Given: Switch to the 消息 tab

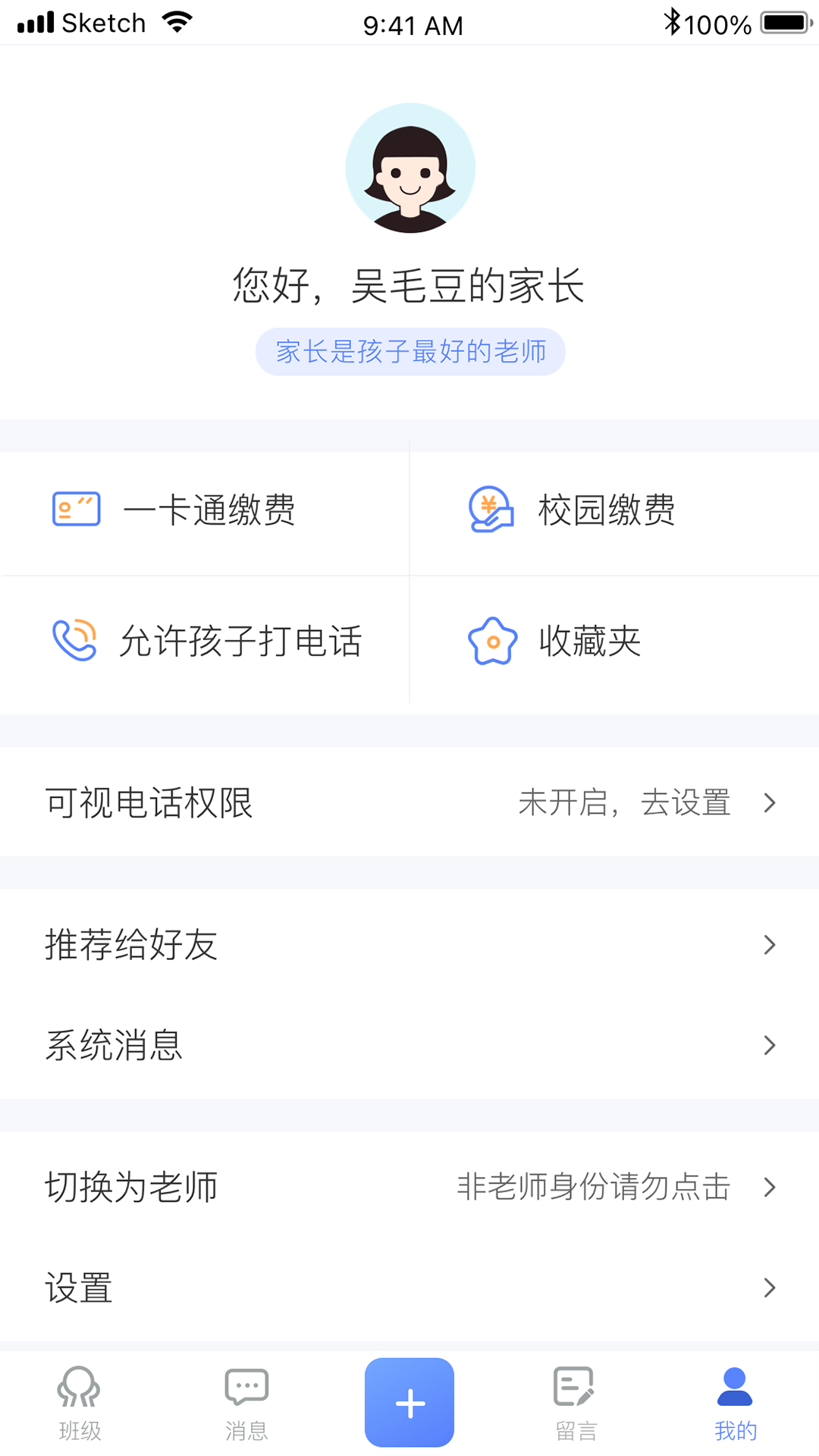Looking at the screenshot, I should [x=246, y=1403].
